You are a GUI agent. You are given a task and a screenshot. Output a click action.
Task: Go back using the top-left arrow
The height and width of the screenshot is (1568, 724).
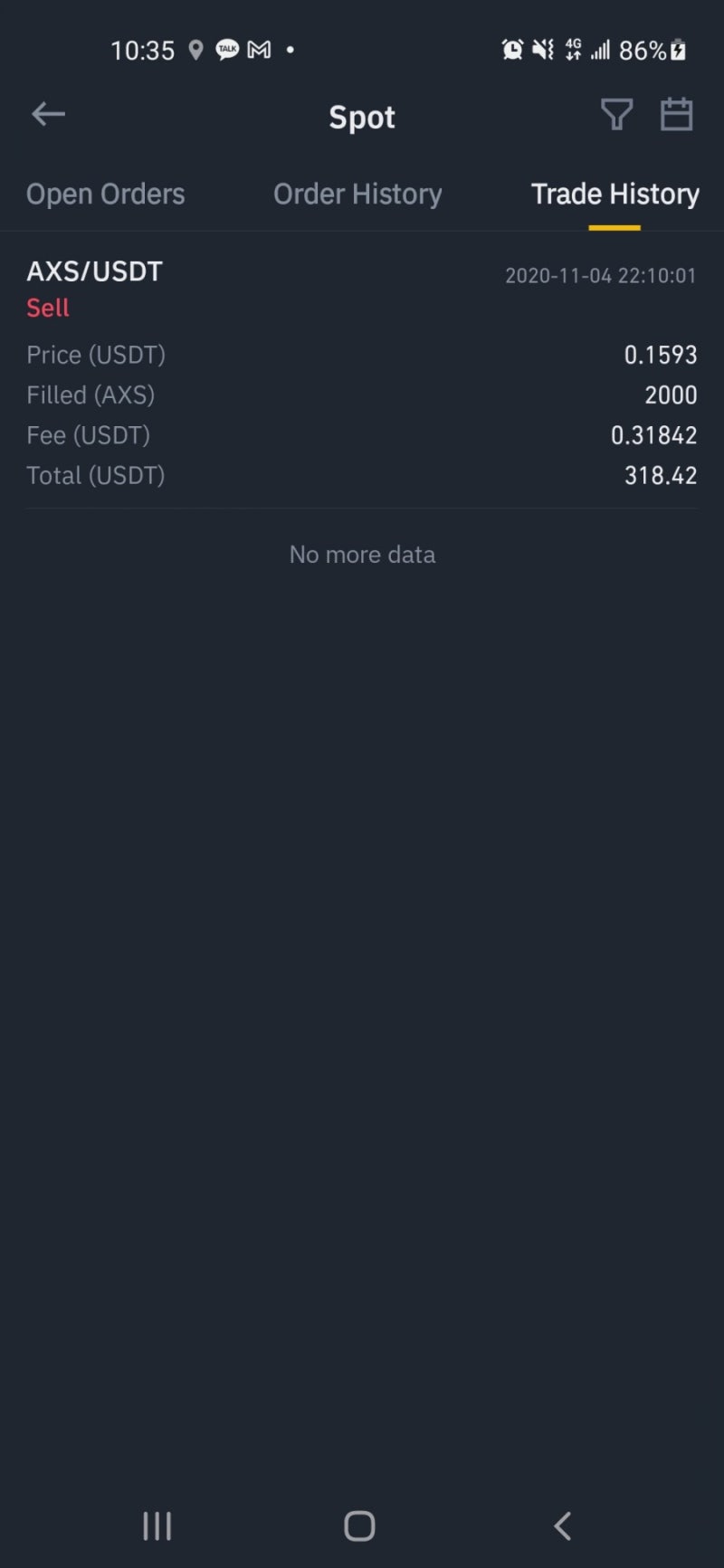(48, 115)
